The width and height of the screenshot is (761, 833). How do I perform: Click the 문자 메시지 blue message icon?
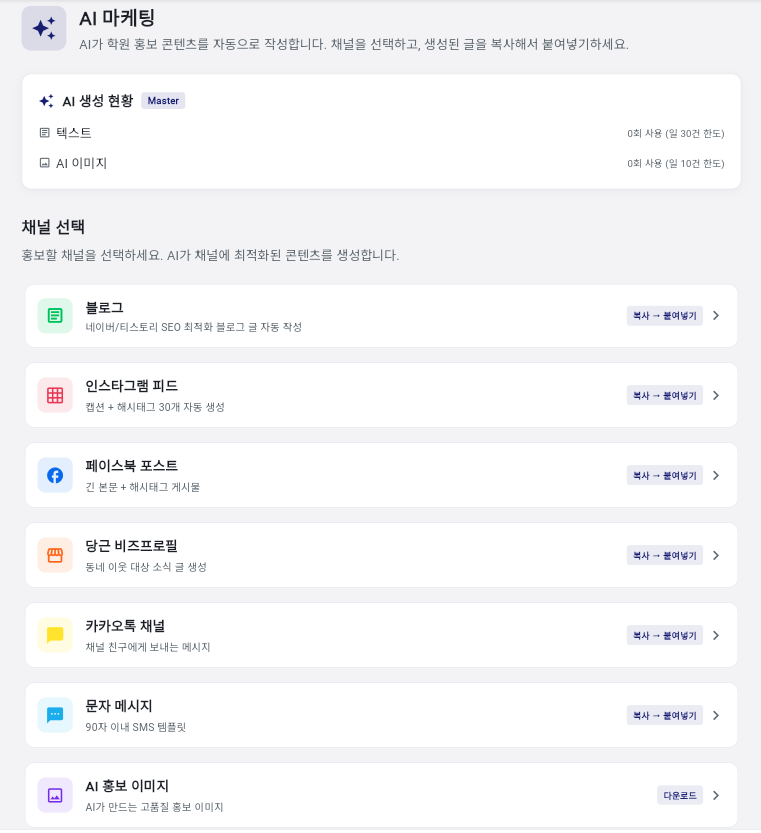[55, 714]
